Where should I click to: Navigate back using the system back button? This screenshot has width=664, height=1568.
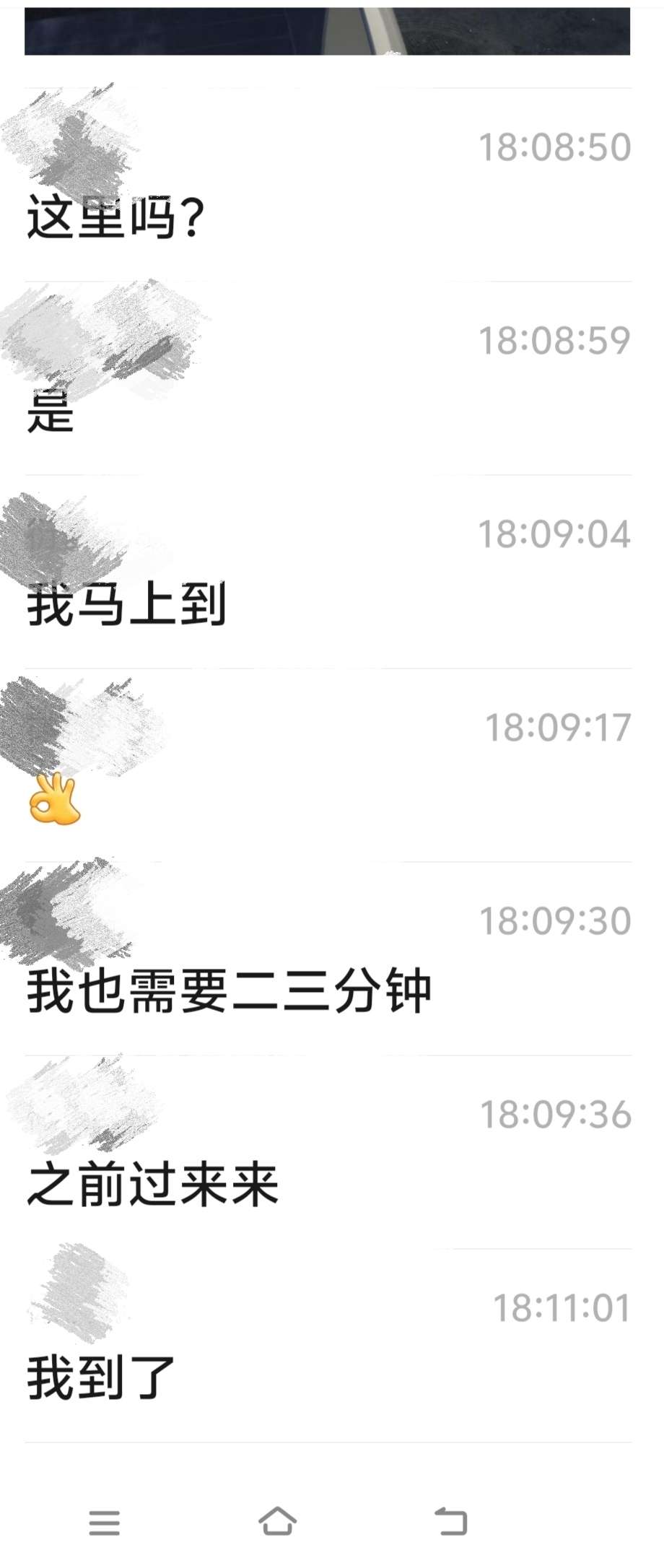[x=451, y=1521]
